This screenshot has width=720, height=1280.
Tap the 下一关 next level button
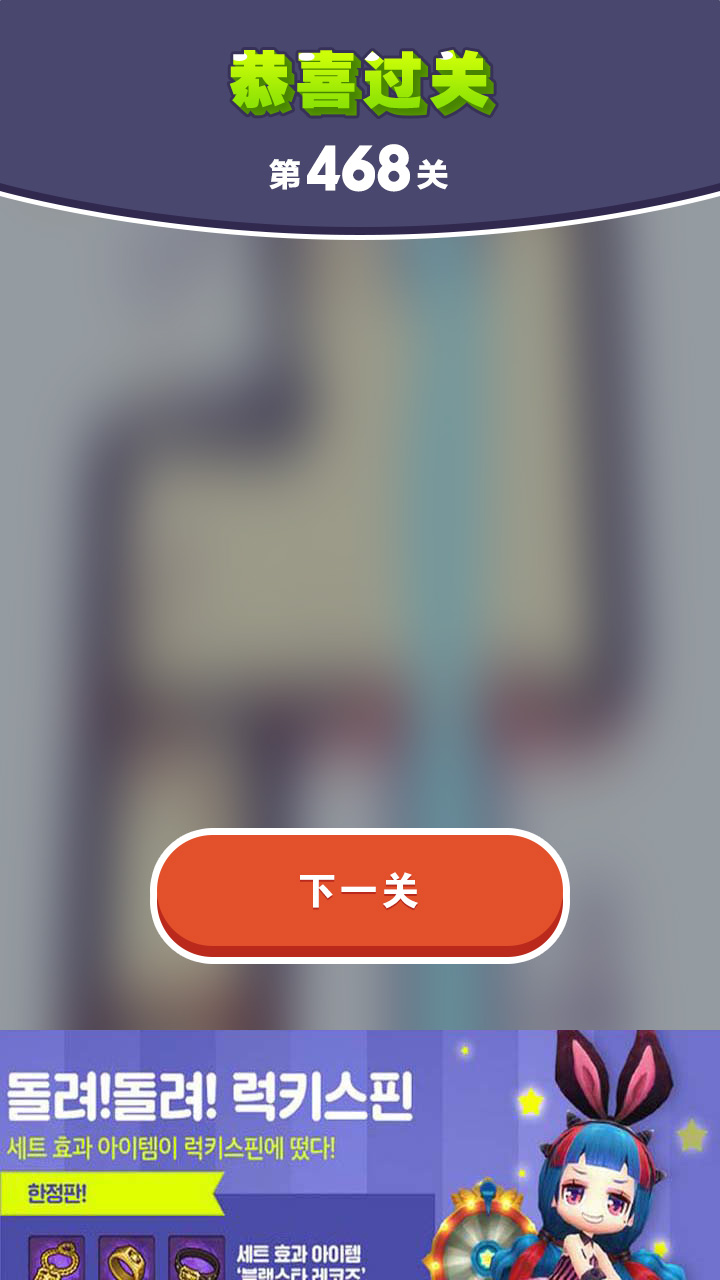coord(359,893)
